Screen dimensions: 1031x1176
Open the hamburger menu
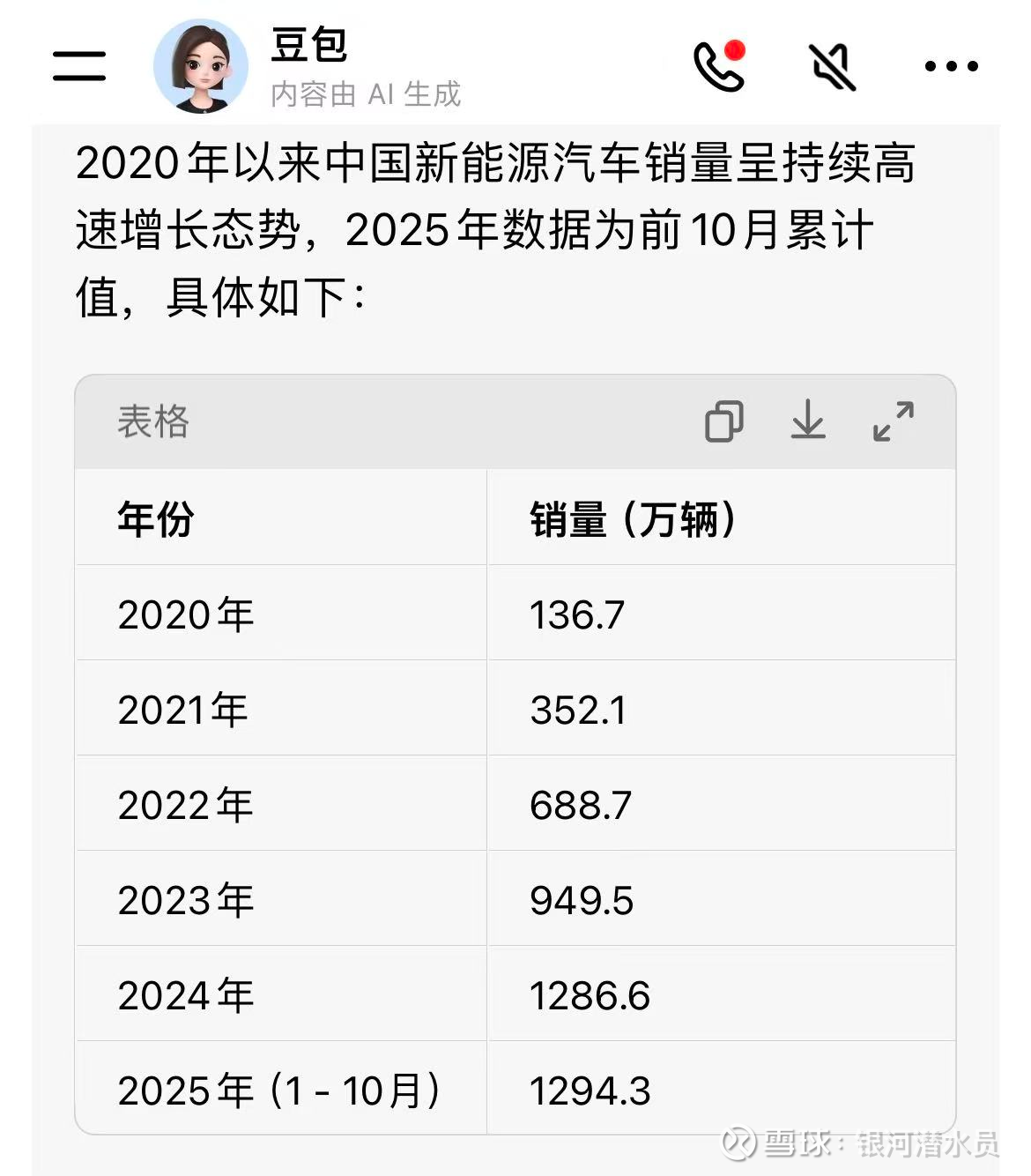tap(79, 66)
